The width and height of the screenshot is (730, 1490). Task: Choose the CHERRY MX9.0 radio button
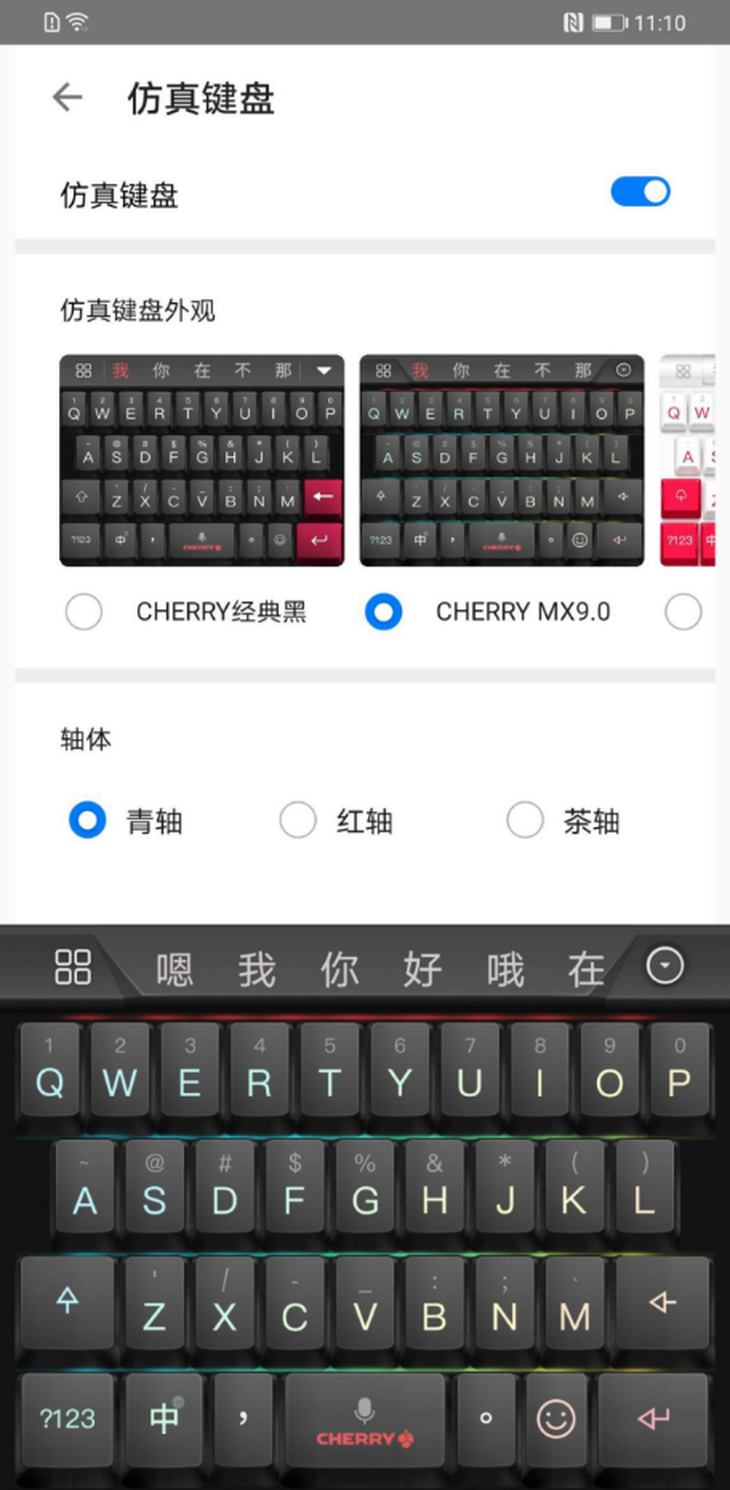point(383,612)
